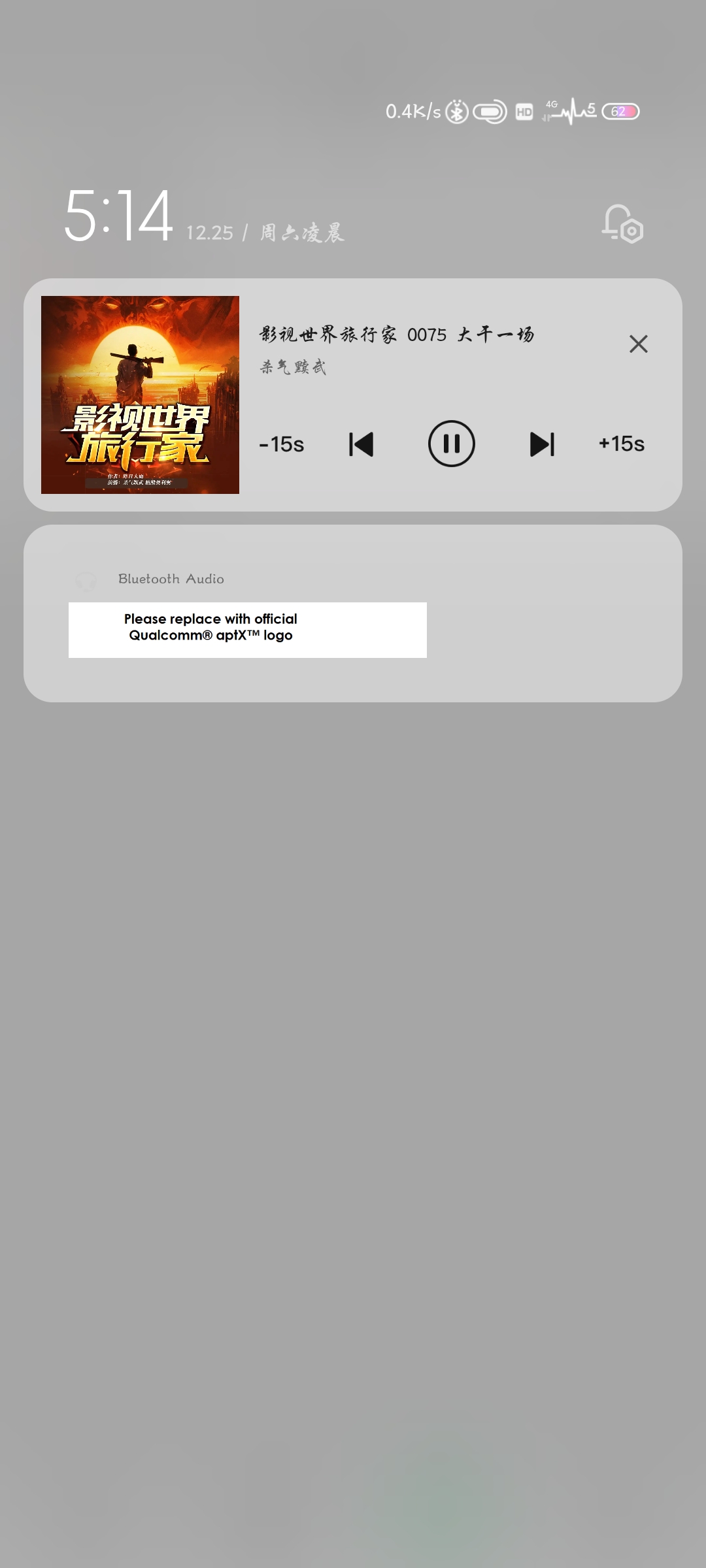Skip to the previous track
Image resolution: width=706 pixels, height=1568 pixels.
(x=361, y=444)
